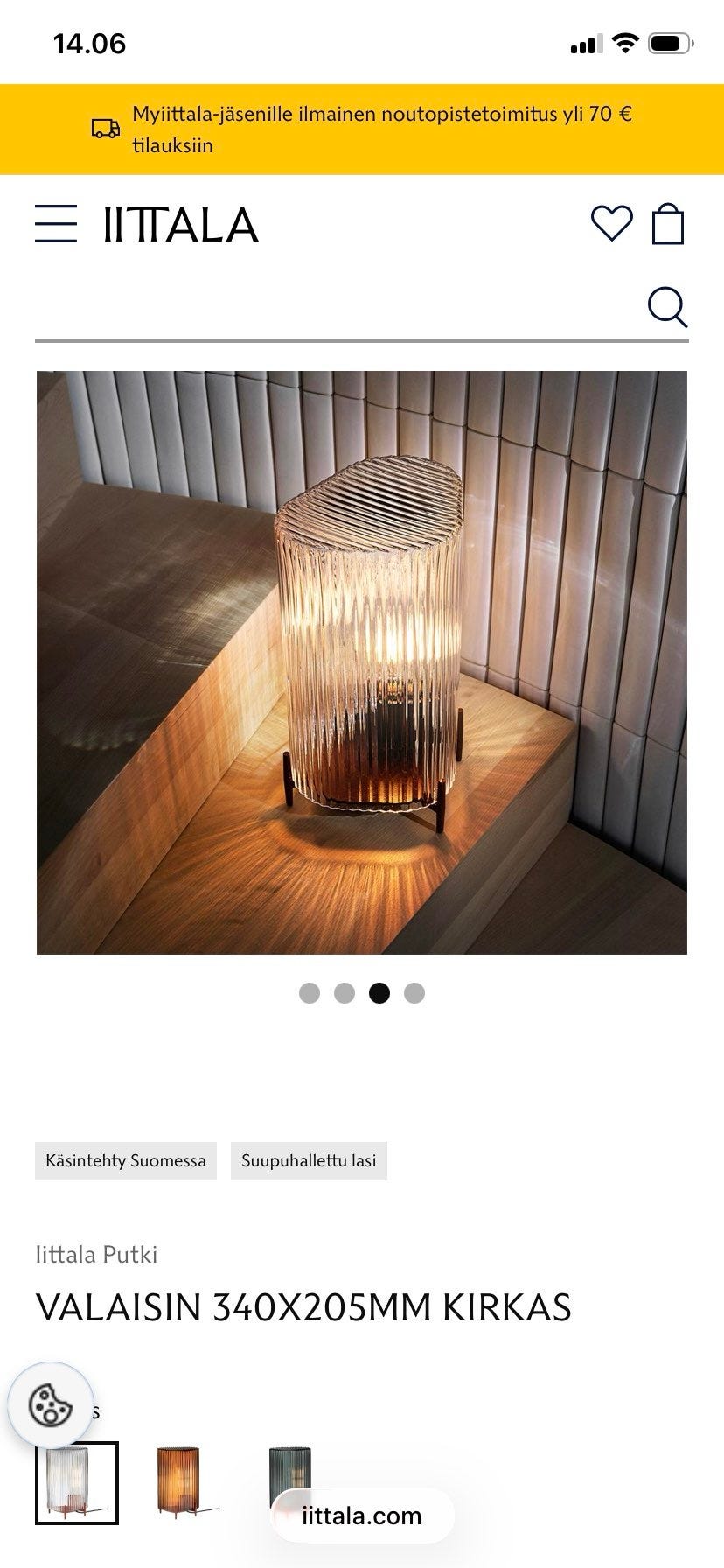The width and height of the screenshot is (724, 1568).
Task: Open the lamp product photo
Action: tap(362, 662)
